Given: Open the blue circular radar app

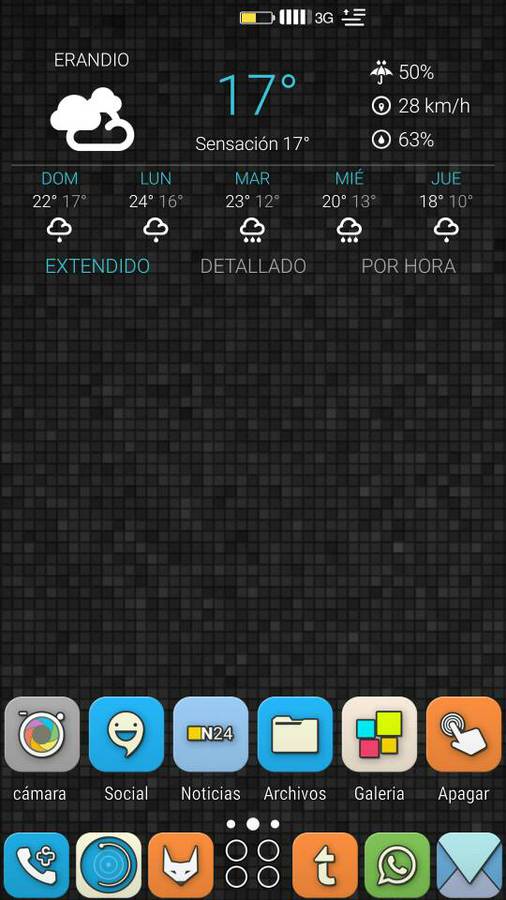Looking at the screenshot, I should pos(108,866).
